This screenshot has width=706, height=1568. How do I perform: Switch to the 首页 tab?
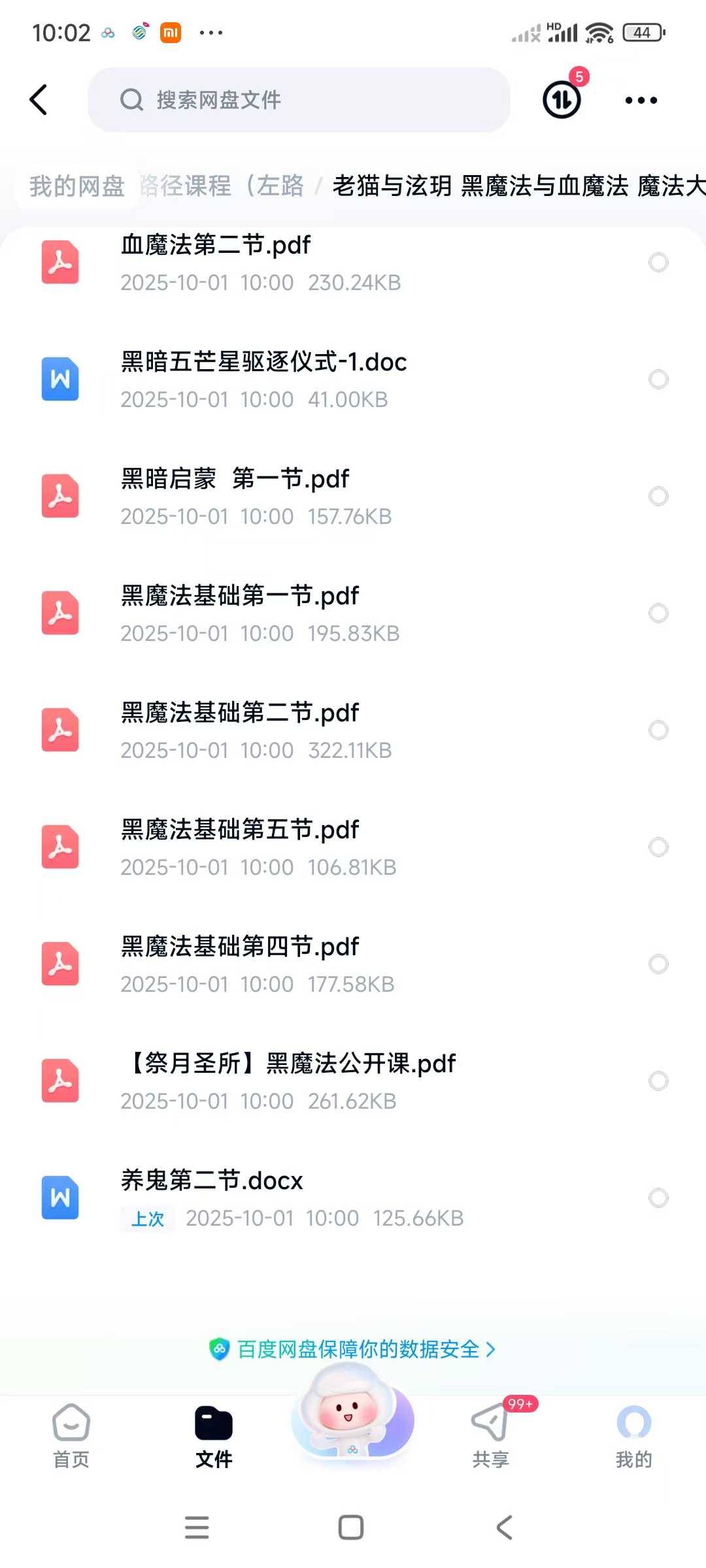tap(71, 1435)
